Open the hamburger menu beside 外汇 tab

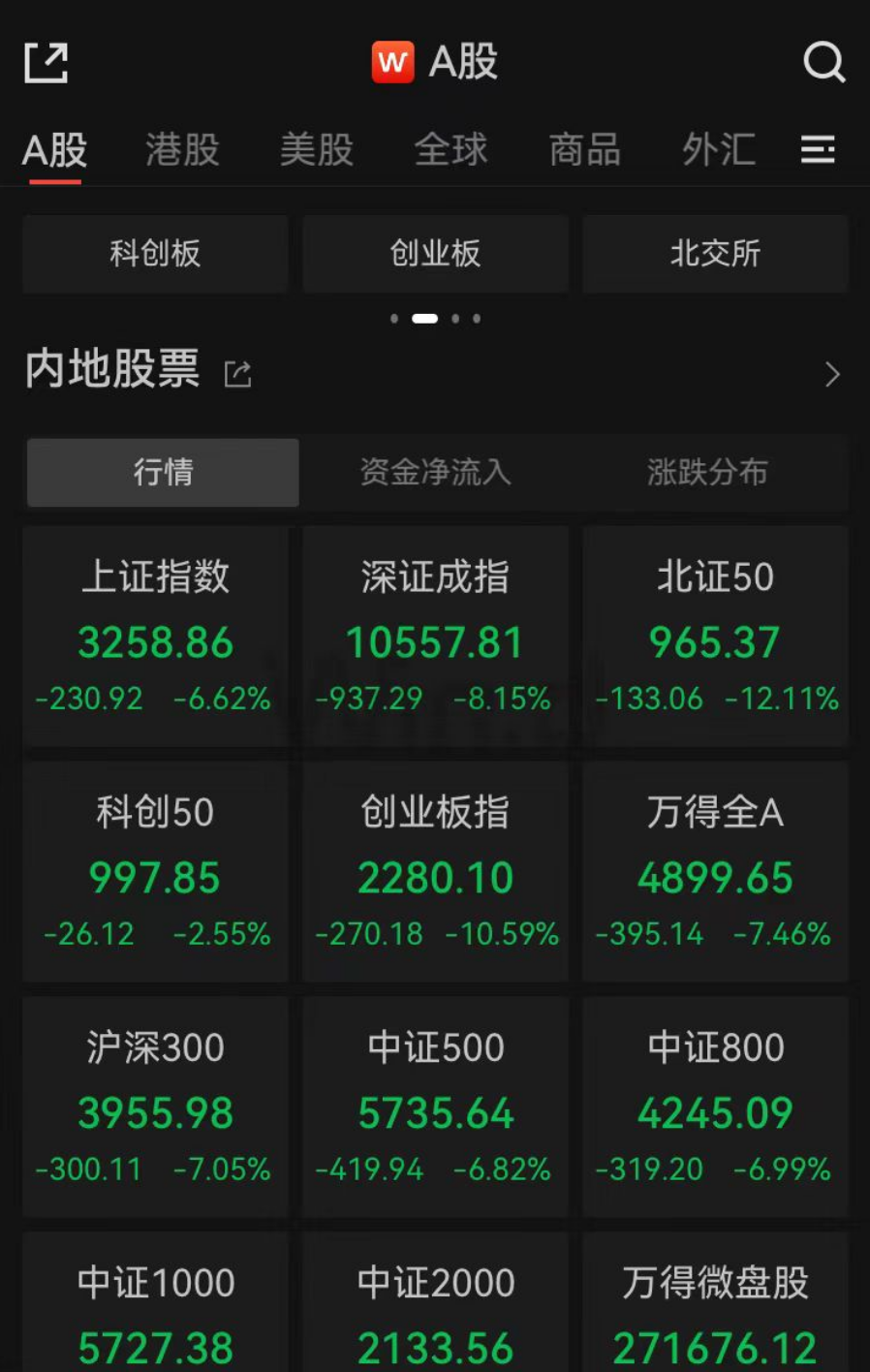[819, 150]
